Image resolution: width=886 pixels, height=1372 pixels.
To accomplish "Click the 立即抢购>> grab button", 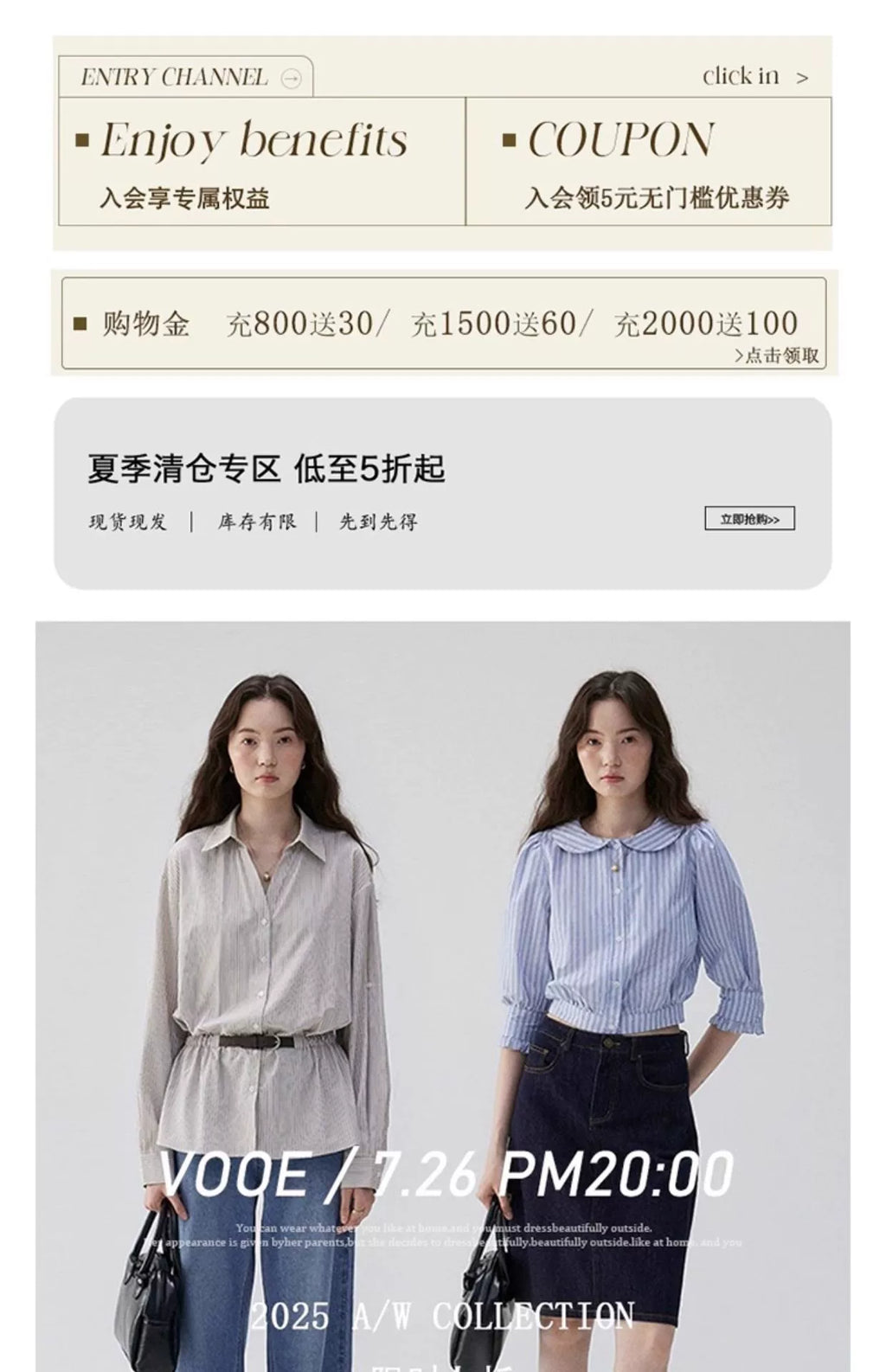I will pyautogui.click(x=752, y=519).
